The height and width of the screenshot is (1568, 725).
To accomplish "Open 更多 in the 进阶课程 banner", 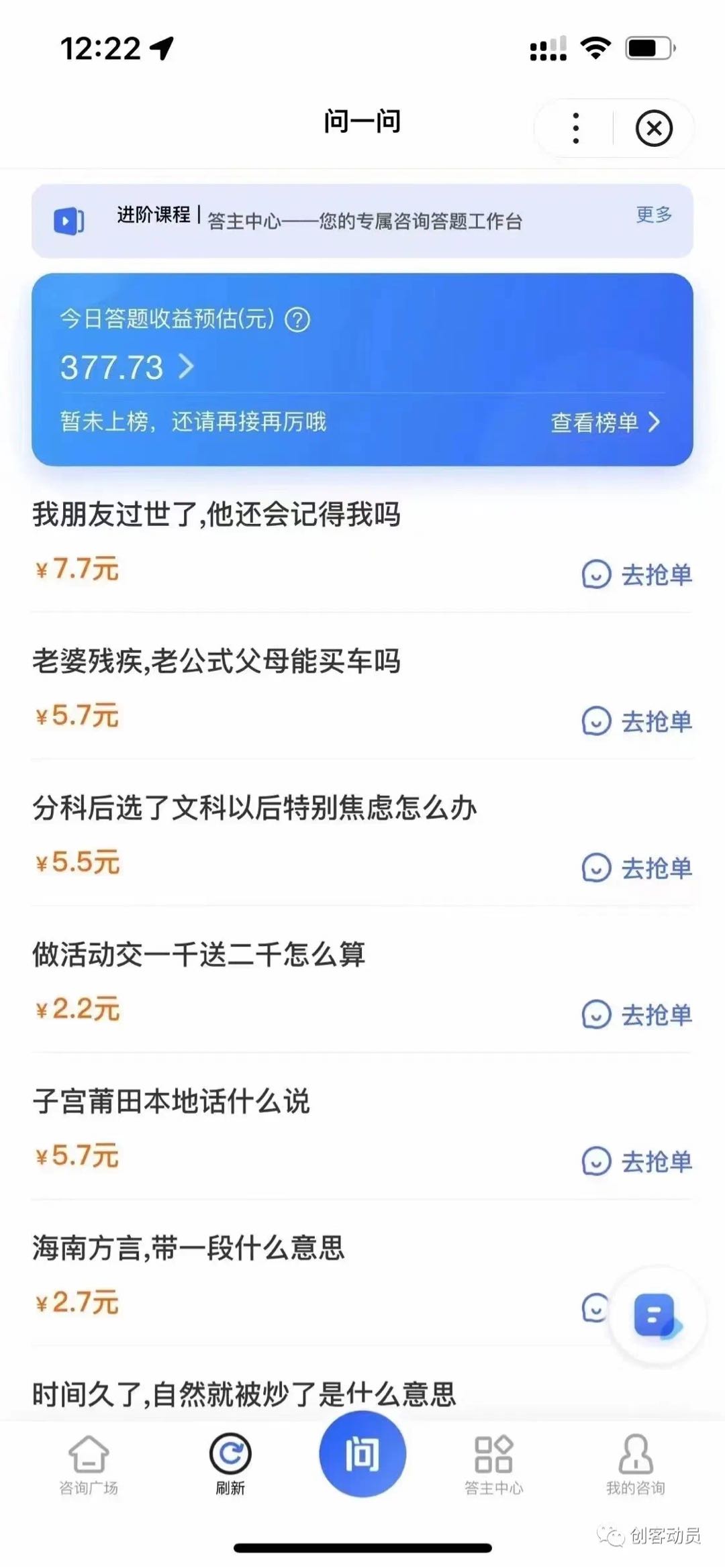I will click(x=654, y=215).
